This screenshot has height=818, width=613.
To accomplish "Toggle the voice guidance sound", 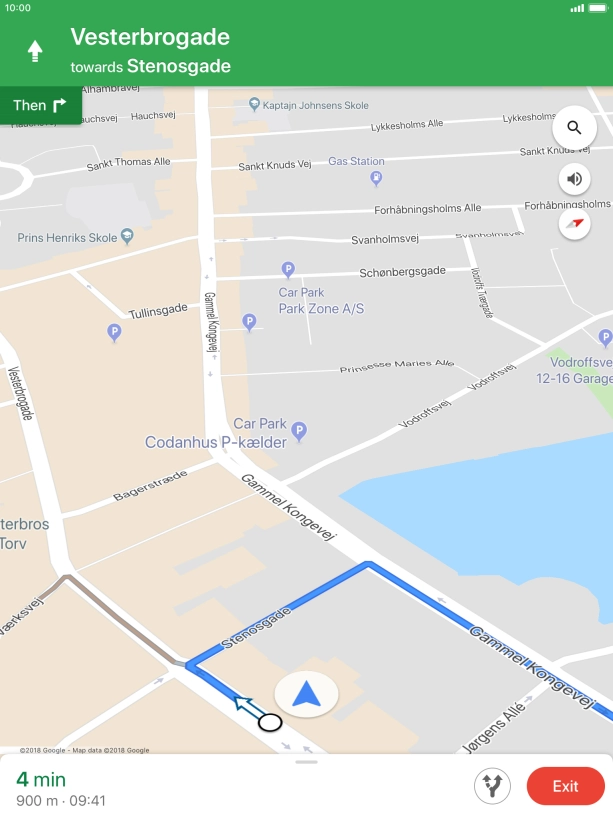I will [x=574, y=180].
